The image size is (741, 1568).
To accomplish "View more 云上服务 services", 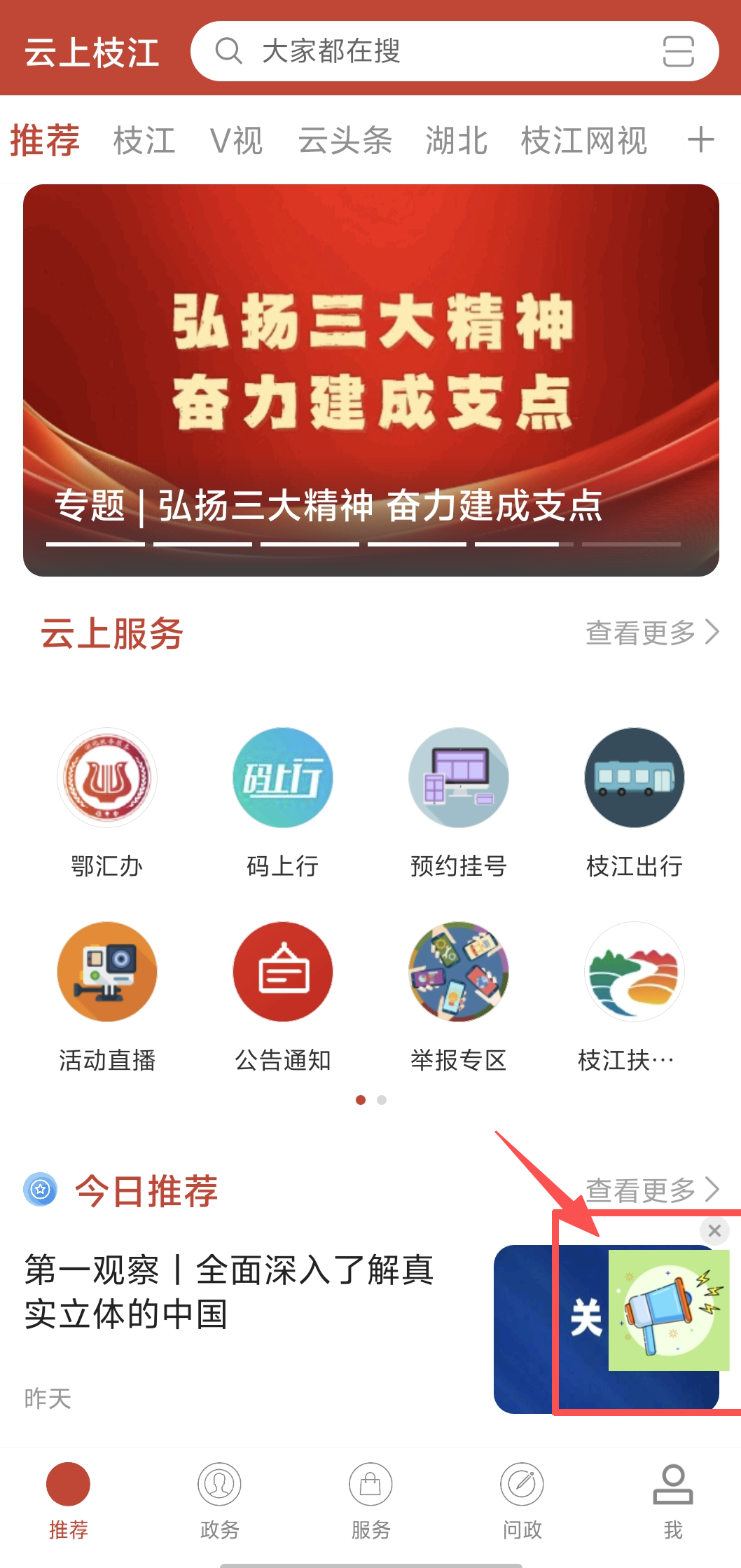I will coord(651,633).
